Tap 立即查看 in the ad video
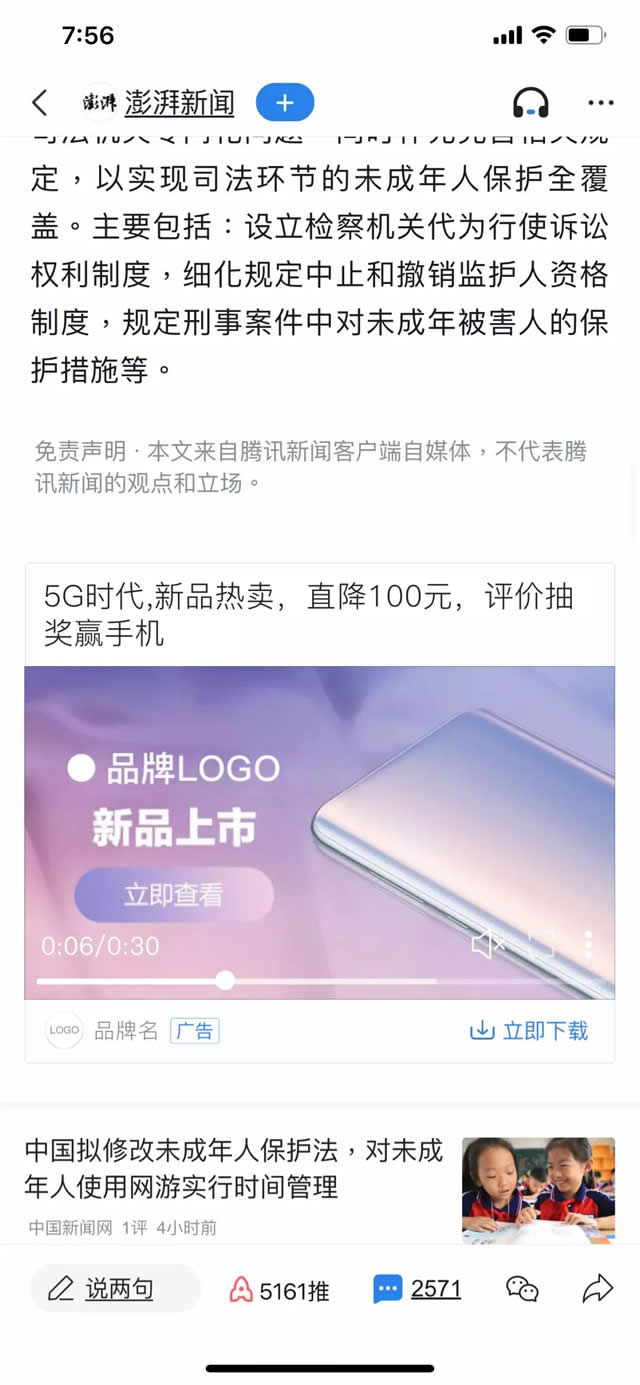The width and height of the screenshot is (640, 1385). tap(174, 894)
